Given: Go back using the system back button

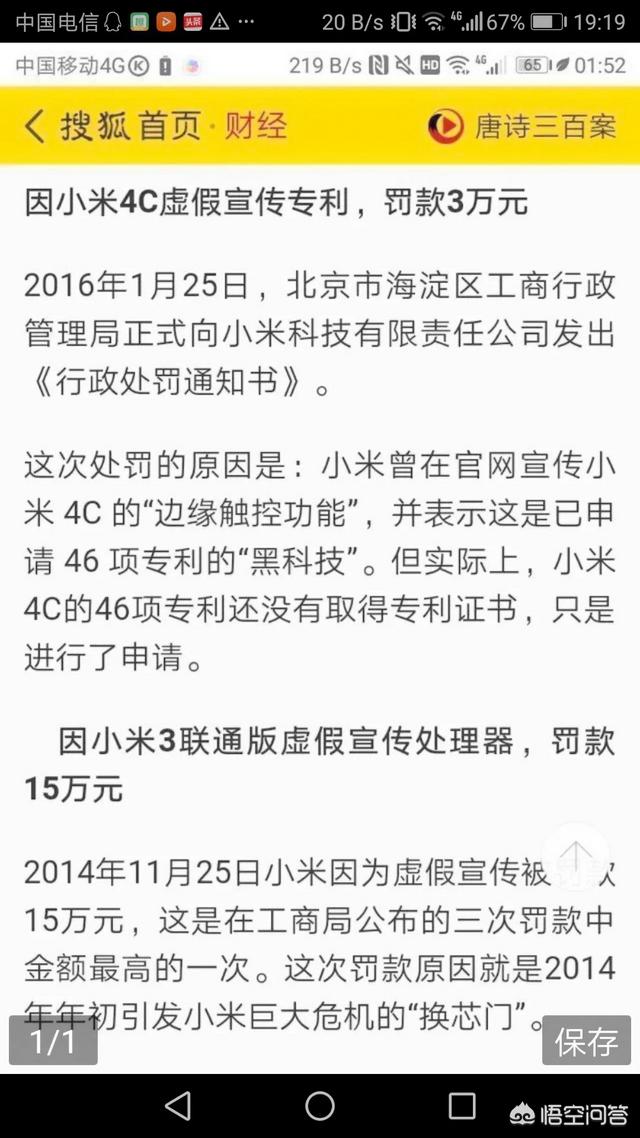Looking at the screenshot, I should [x=178, y=1105].
